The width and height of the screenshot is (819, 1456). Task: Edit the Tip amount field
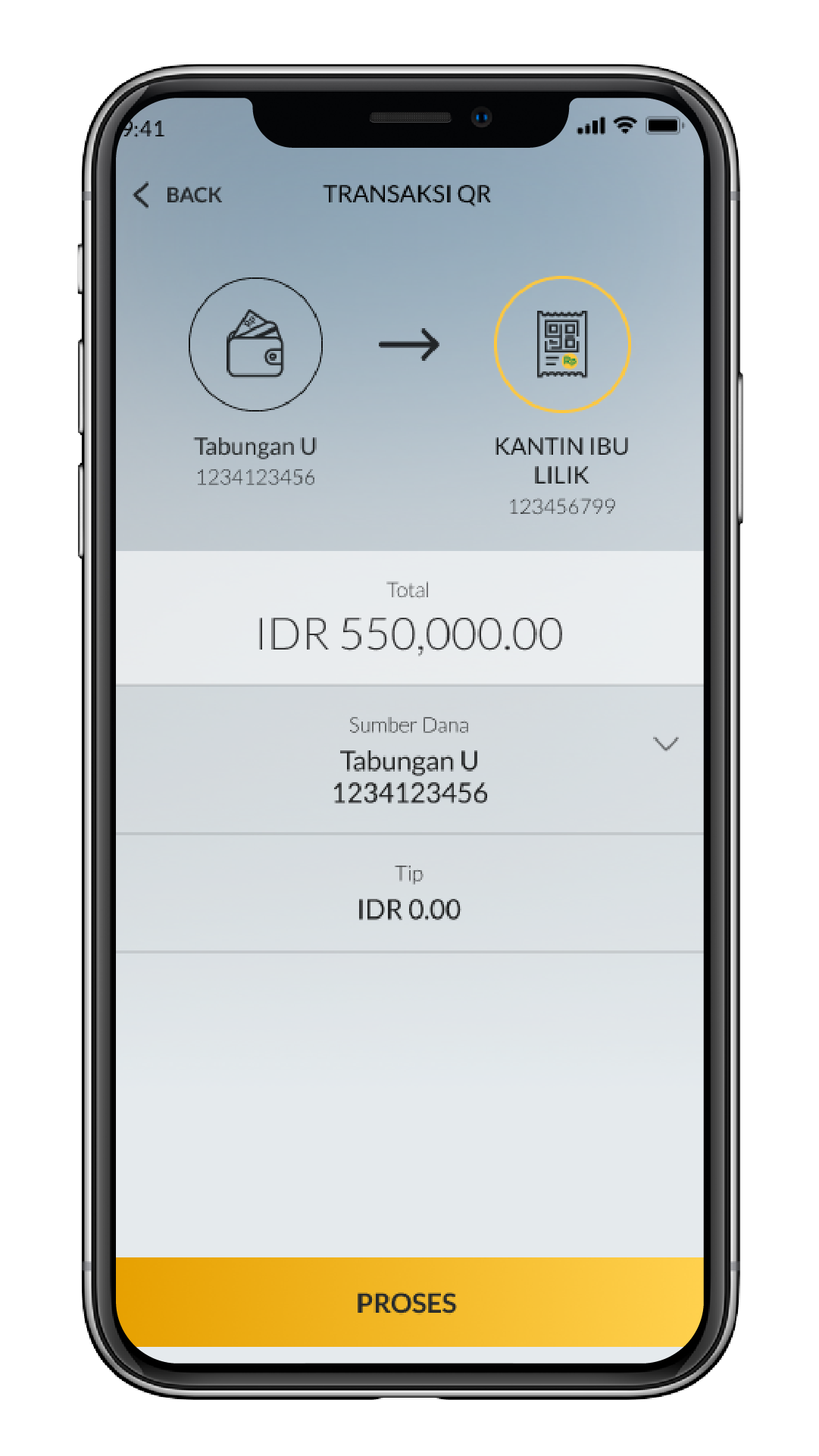pyautogui.click(x=409, y=909)
